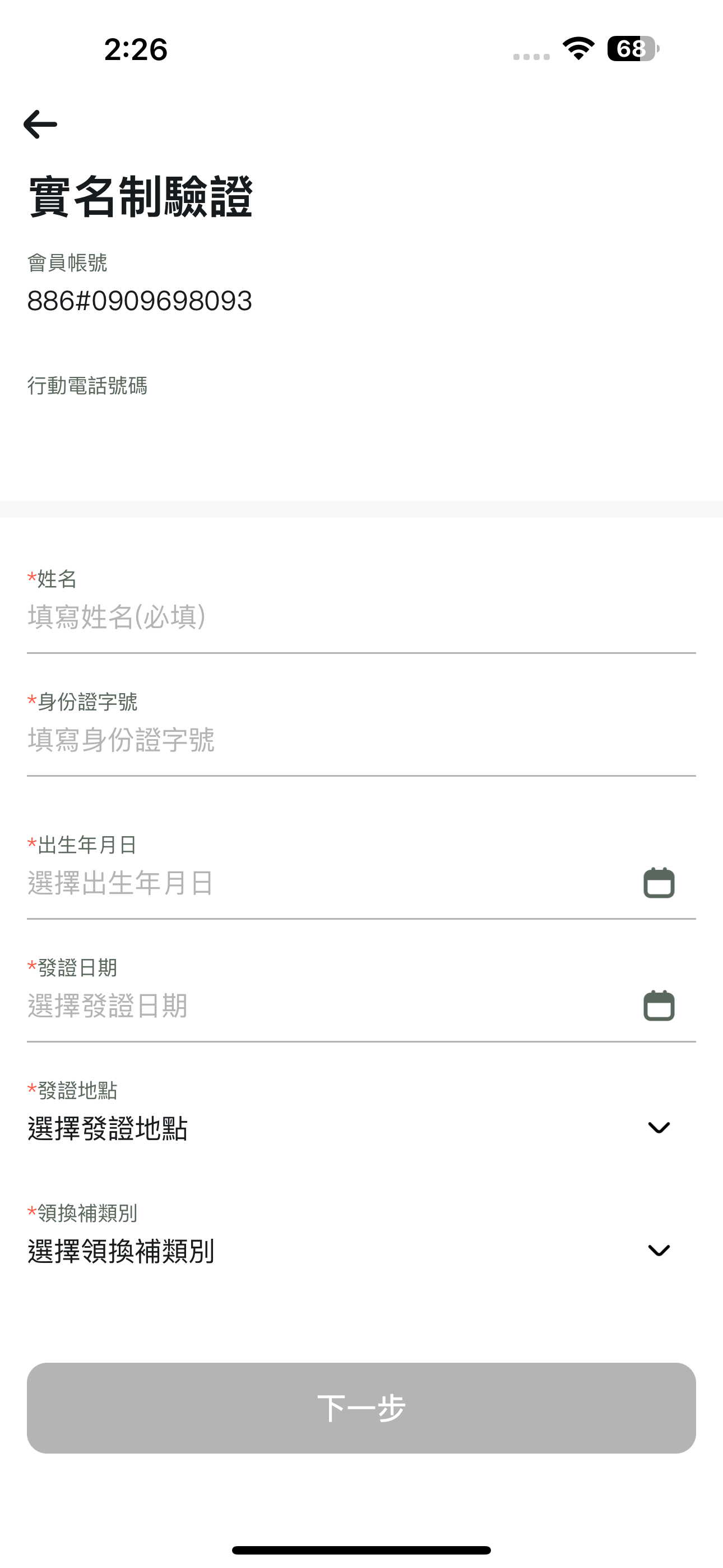The width and height of the screenshot is (723, 1568).
Task: Expand the 選擇發證地點 dropdown
Action: click(x=361, y=1128)
